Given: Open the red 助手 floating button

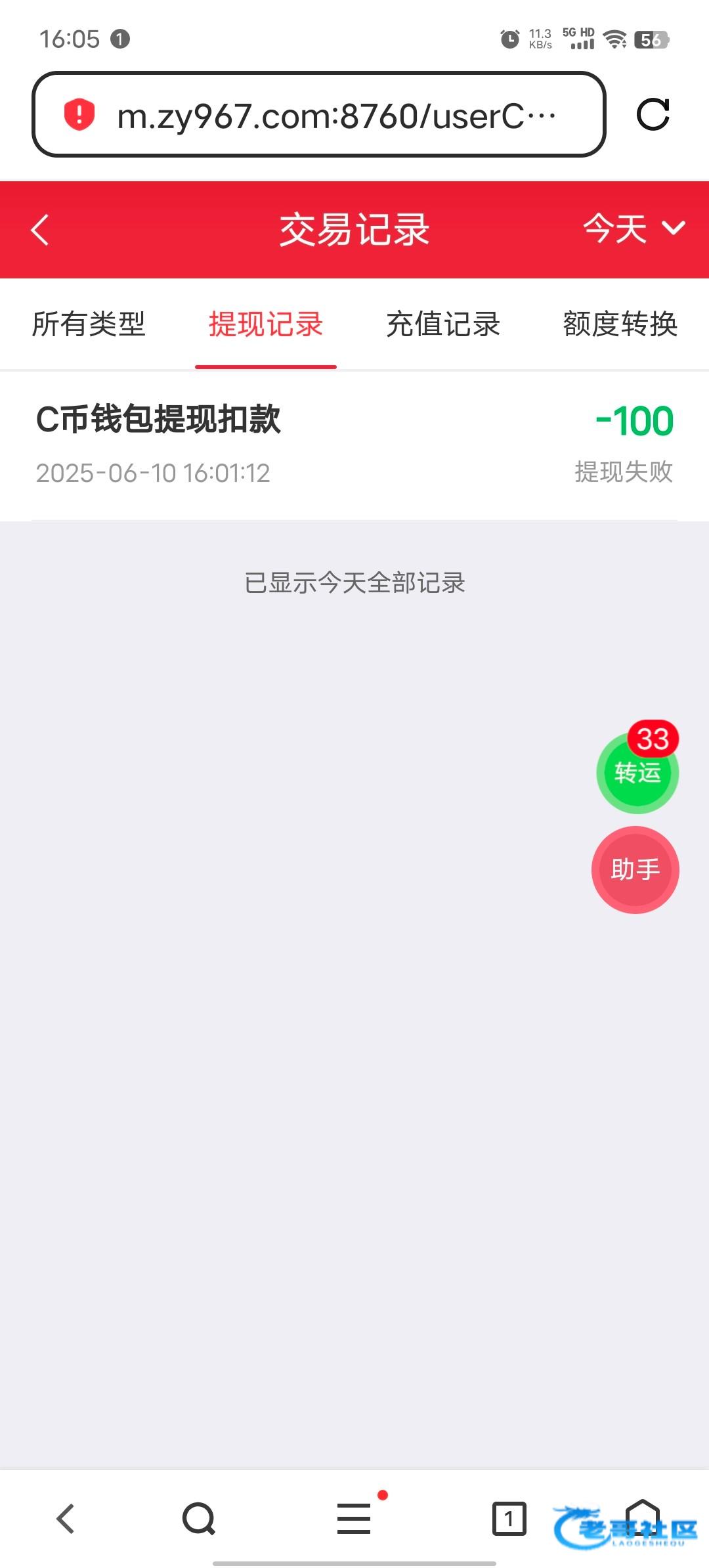Looking at the screenshot, I should coord(635,870).
